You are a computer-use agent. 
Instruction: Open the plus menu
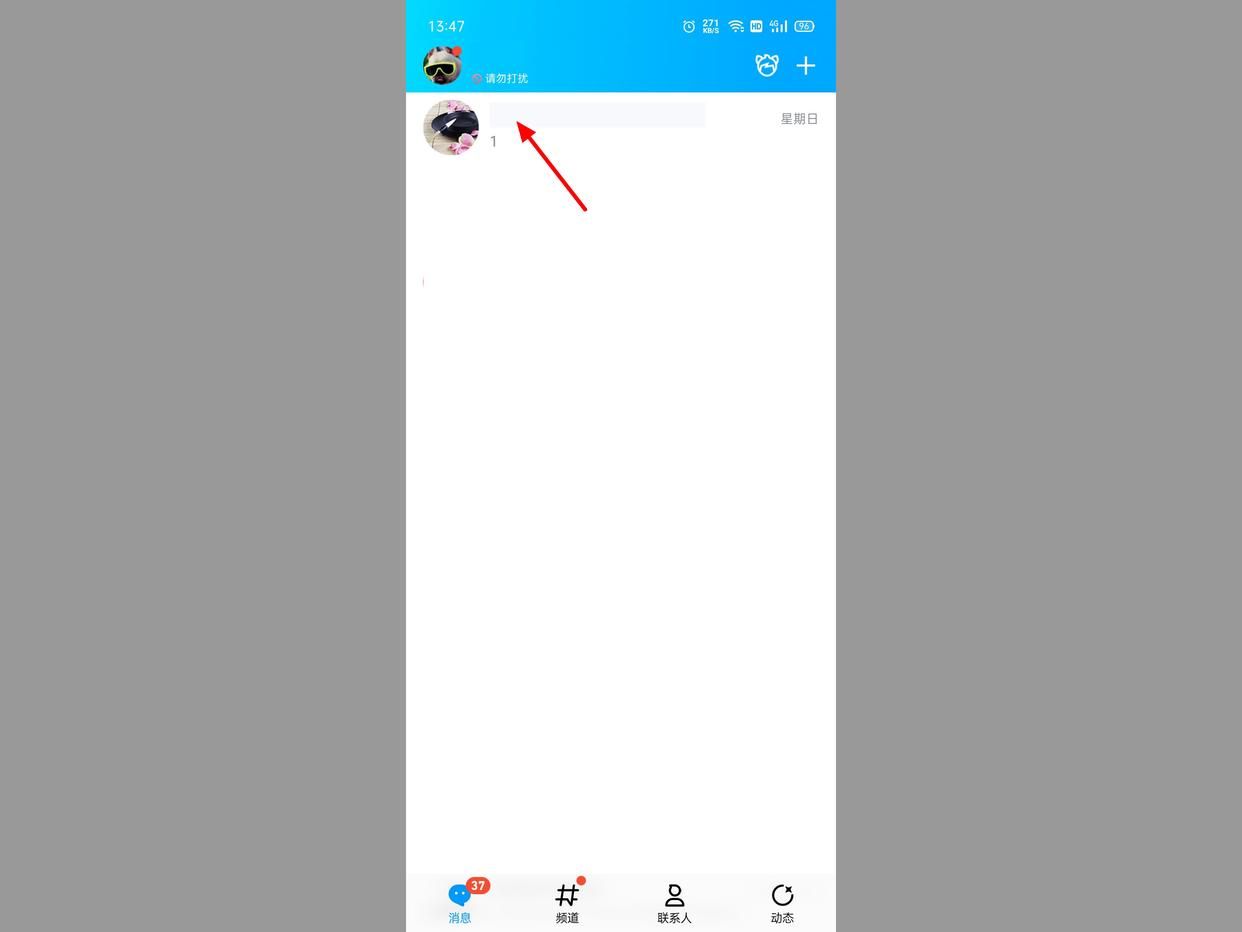tap(806, 66)
